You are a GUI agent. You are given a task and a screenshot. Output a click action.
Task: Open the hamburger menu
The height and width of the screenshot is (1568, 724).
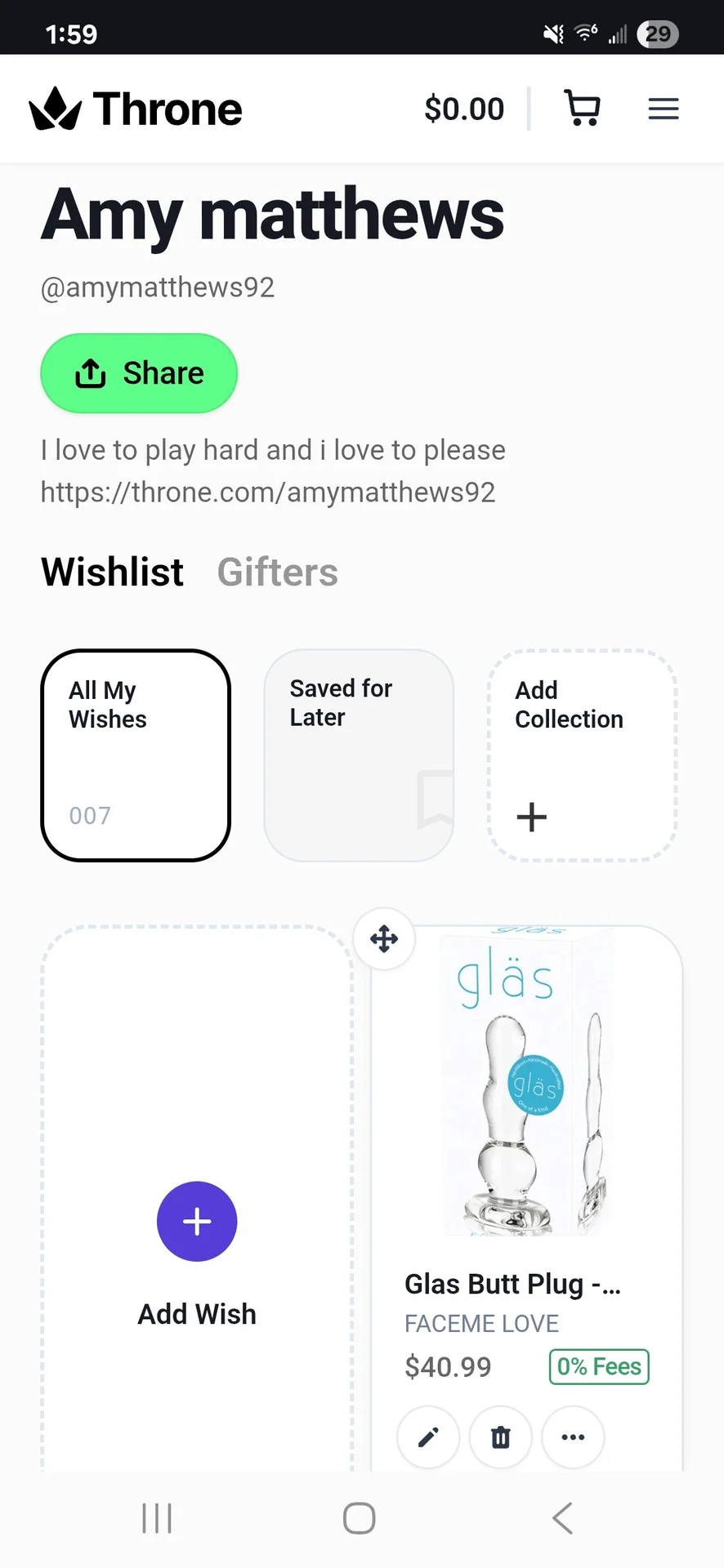(x=663, y=109)
